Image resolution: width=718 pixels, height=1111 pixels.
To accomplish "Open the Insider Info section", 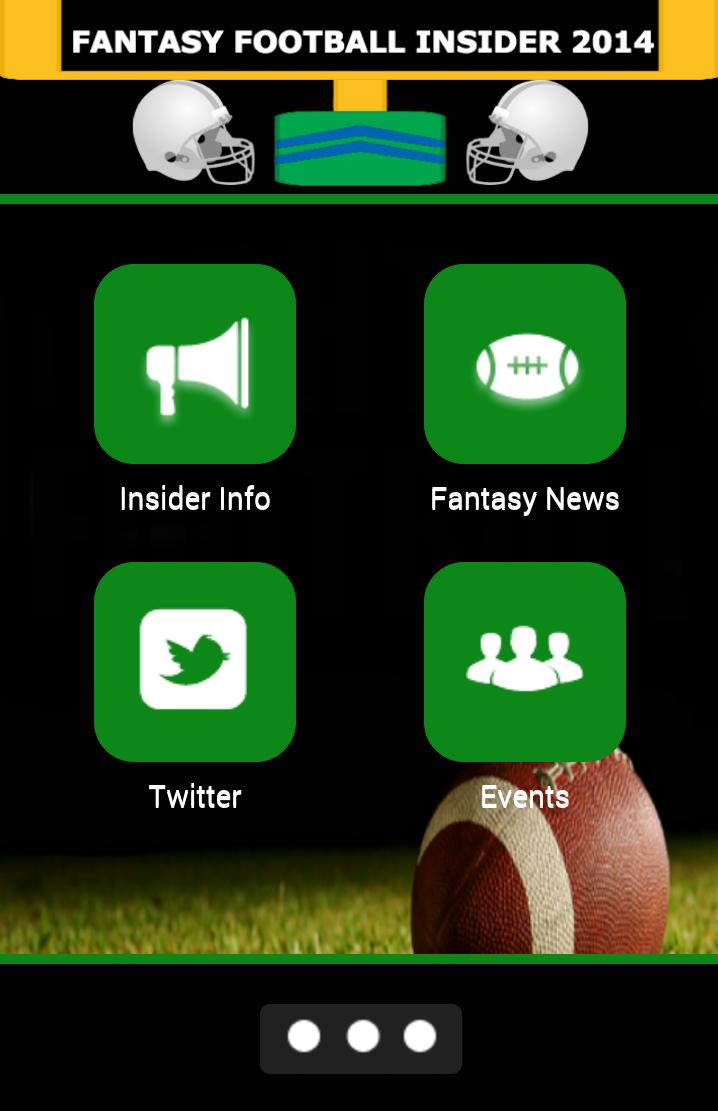I will [195, 364].
